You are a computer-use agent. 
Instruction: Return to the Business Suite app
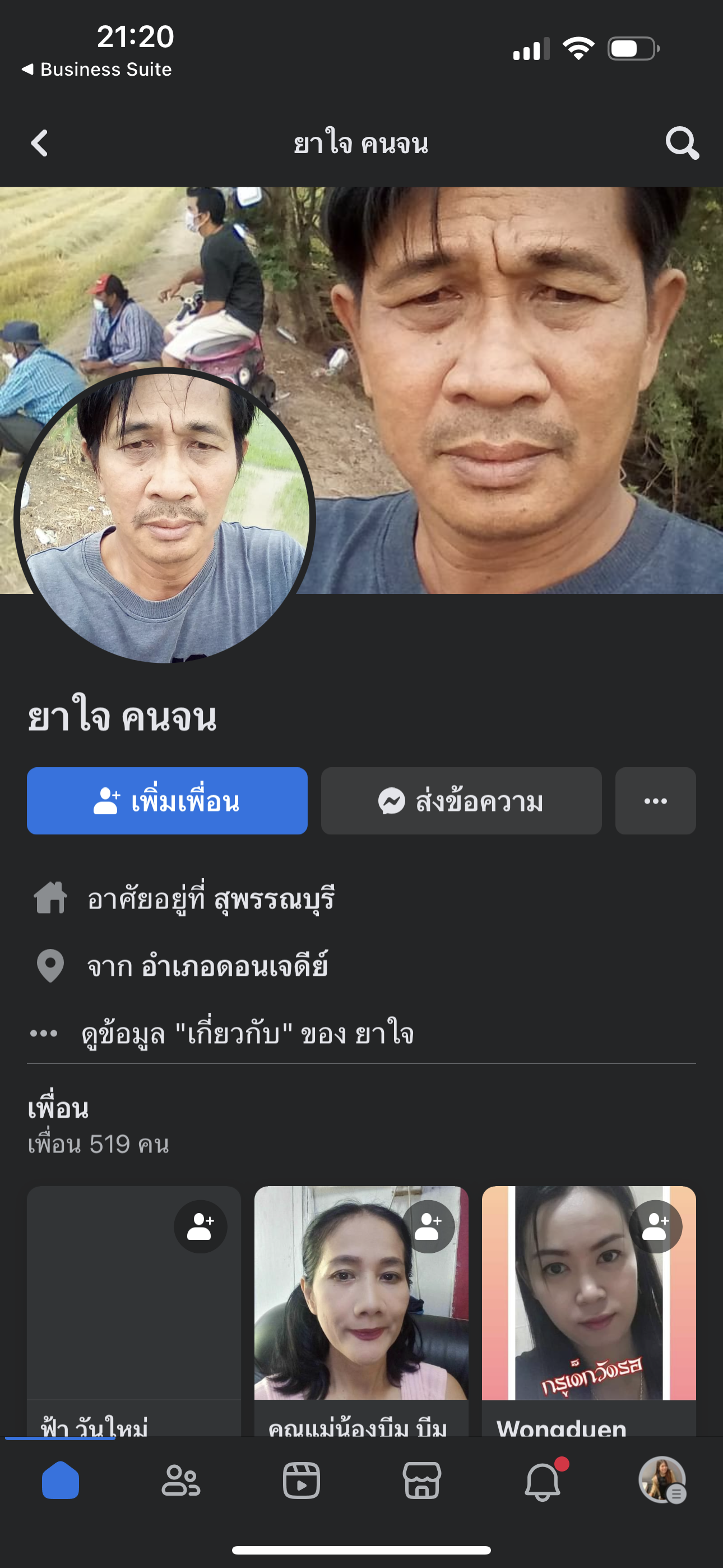click(x=98, y=70)
